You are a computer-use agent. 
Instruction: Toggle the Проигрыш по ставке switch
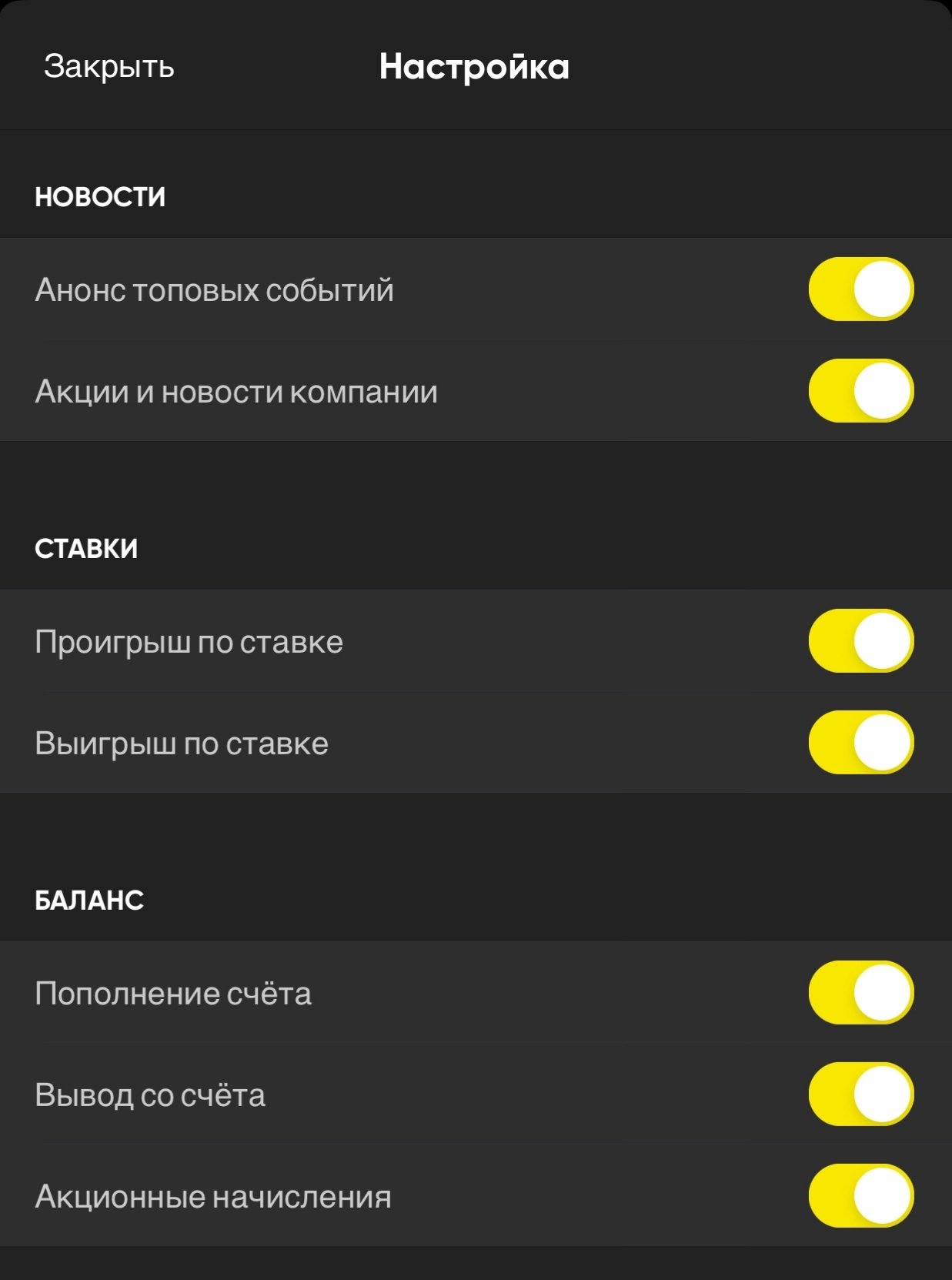pyautogui.click(x=860, y=641)
